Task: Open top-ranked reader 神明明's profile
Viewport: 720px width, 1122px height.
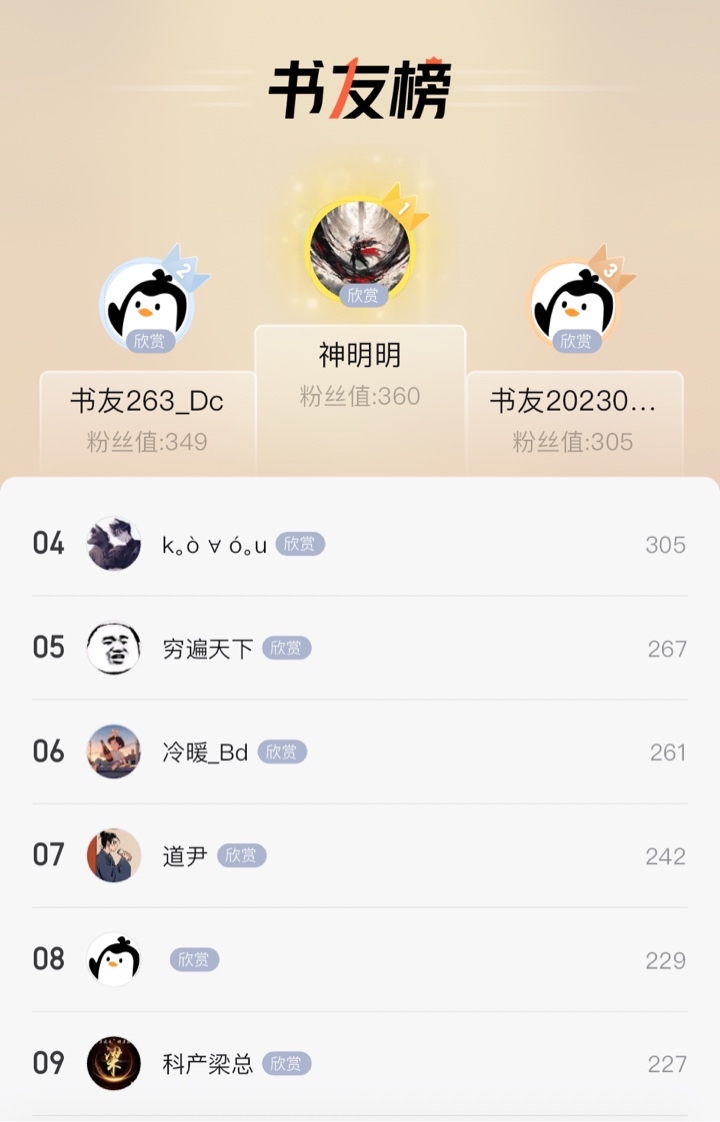Action: (x=359, y=247)
